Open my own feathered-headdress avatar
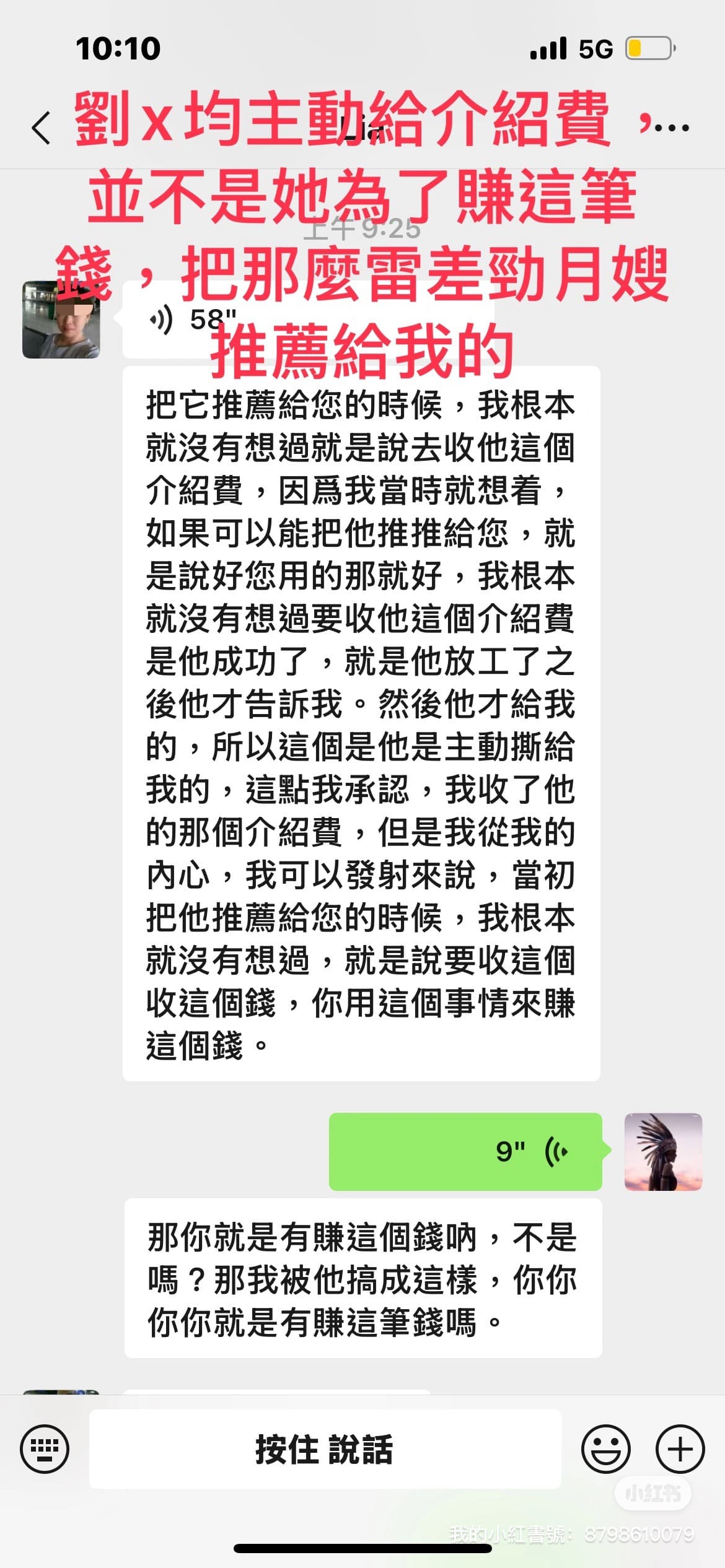This screenshot has height=1568, width=725. (663, 1151)
